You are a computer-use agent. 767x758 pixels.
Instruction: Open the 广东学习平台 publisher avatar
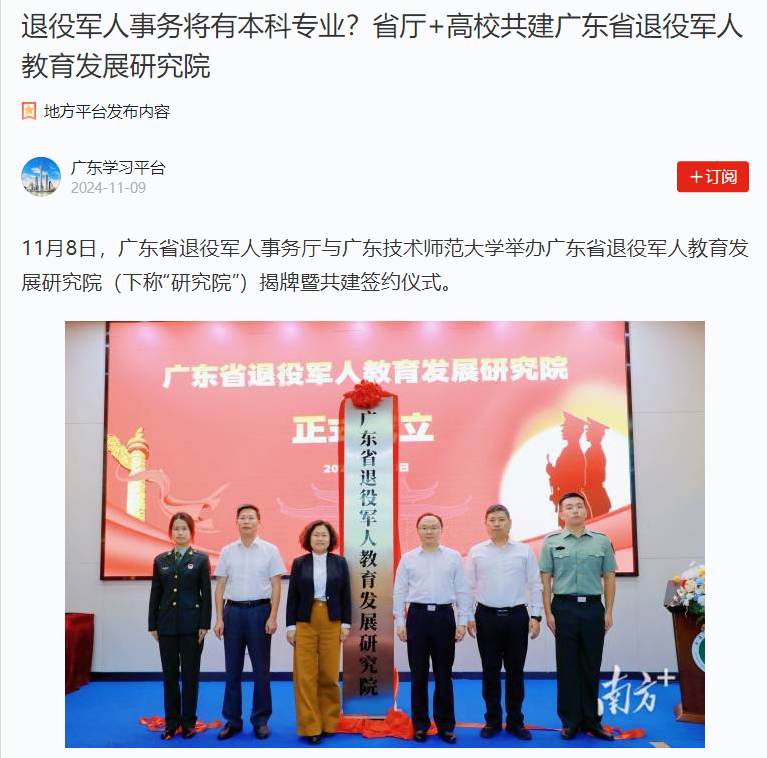pos(41,177)
